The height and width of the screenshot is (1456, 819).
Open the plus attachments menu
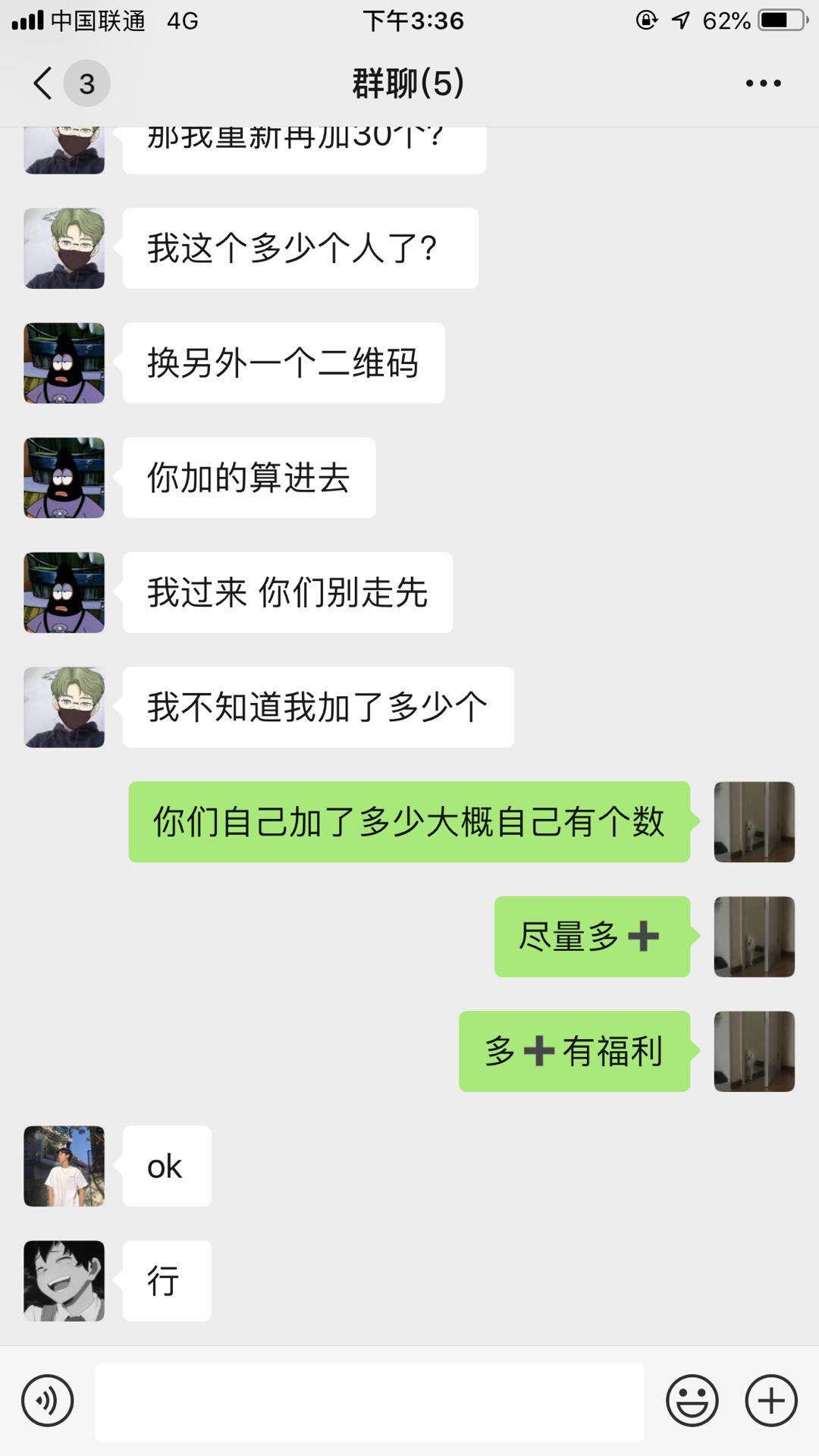click(771, 1401)
